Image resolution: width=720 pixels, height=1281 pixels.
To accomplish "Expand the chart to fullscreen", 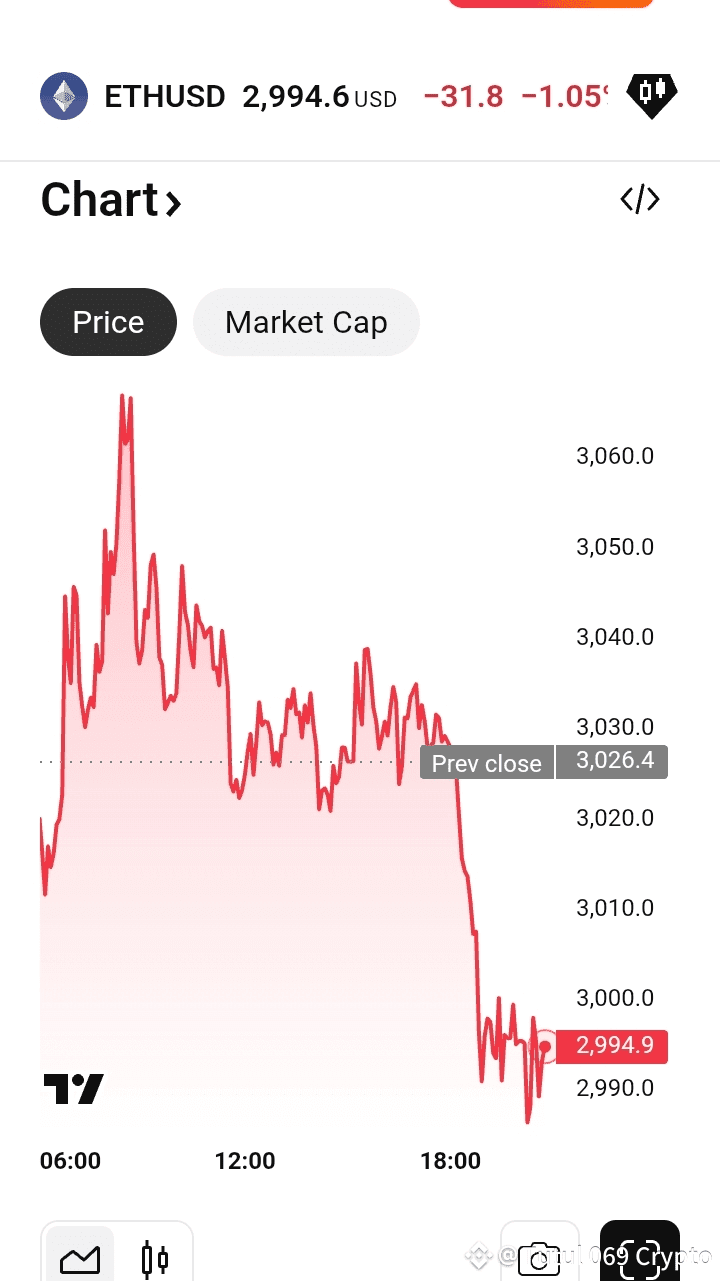I will tap(640, 1256).
